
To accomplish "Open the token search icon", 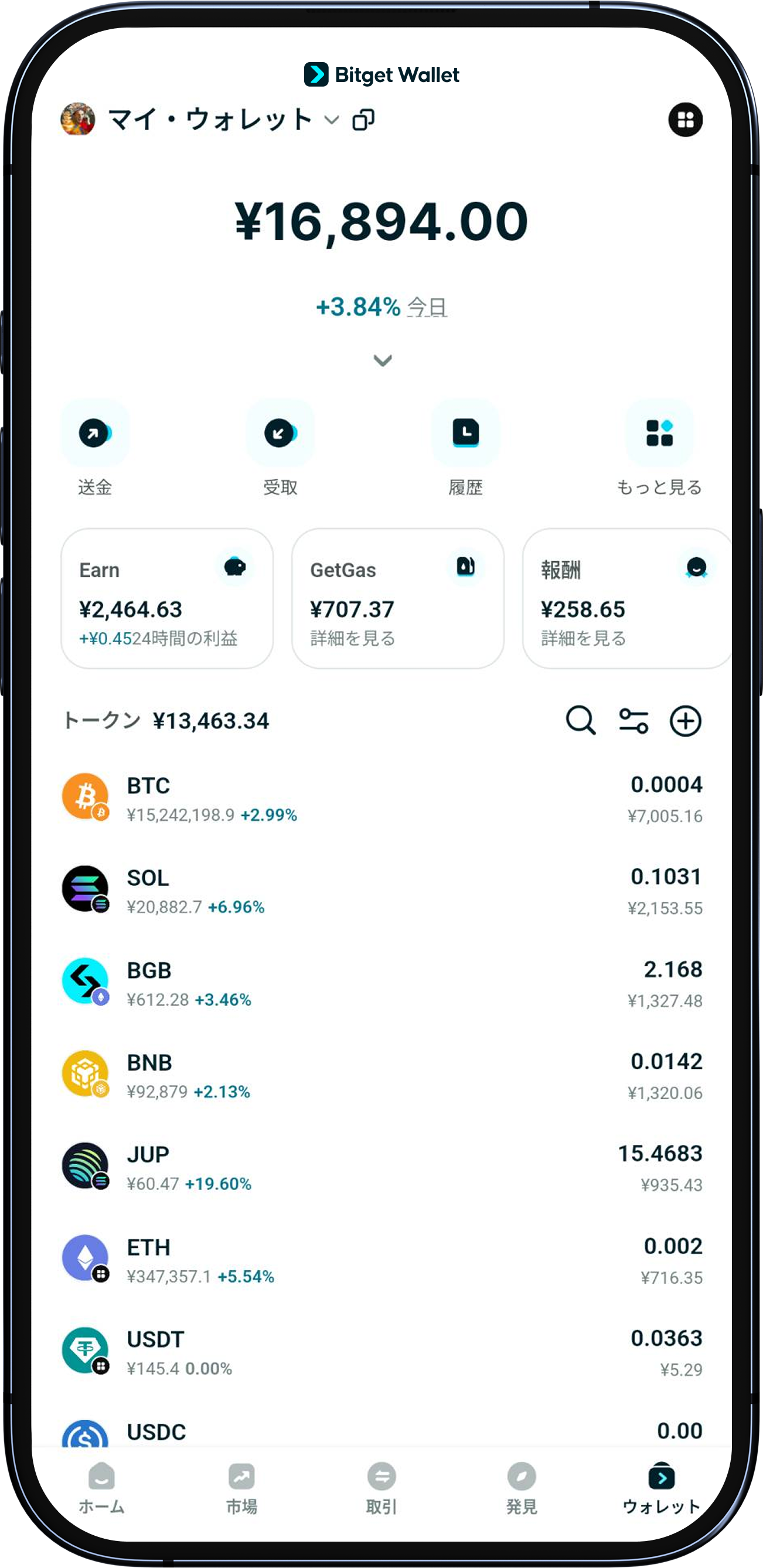I will [580, 721].
